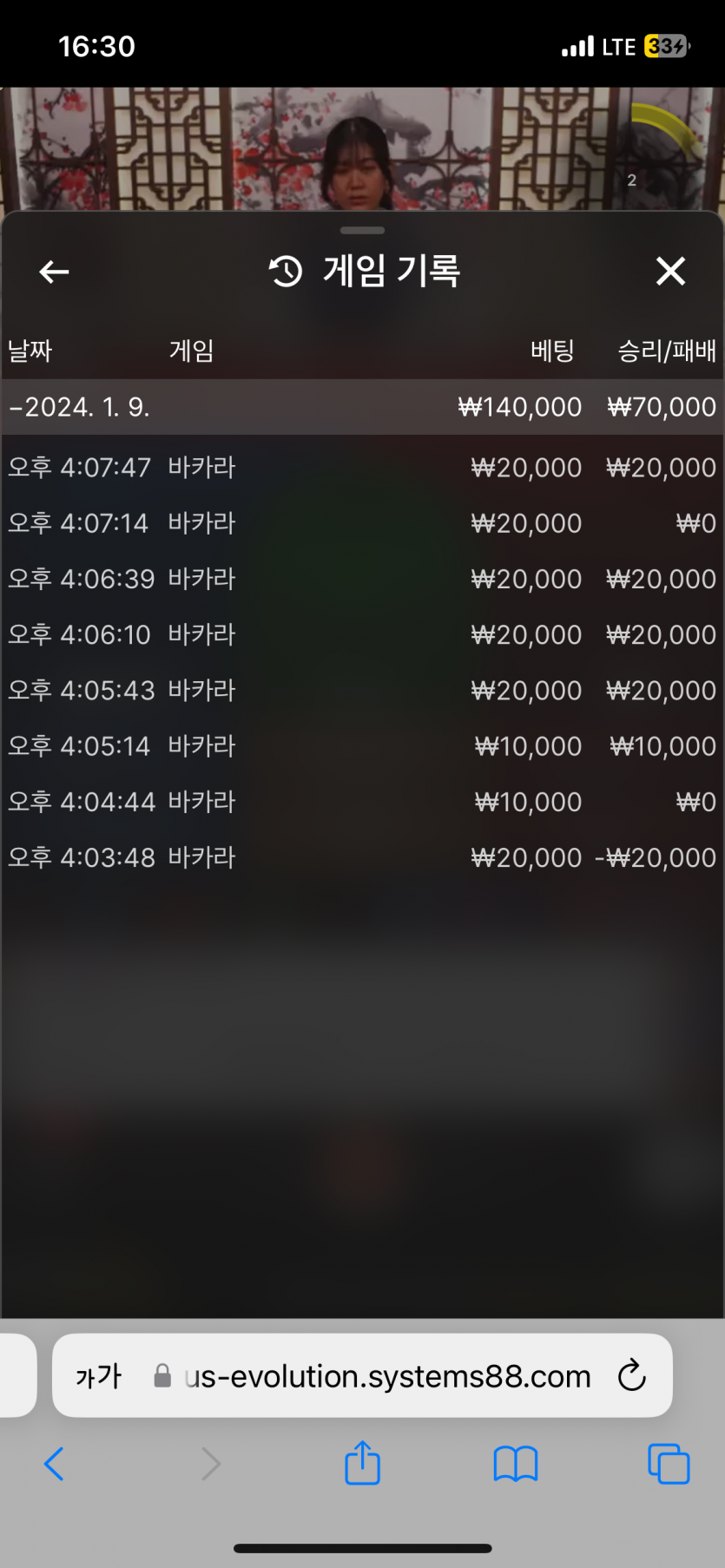Select the 오후 4:06:10 바카라 entry

[362, 634]
